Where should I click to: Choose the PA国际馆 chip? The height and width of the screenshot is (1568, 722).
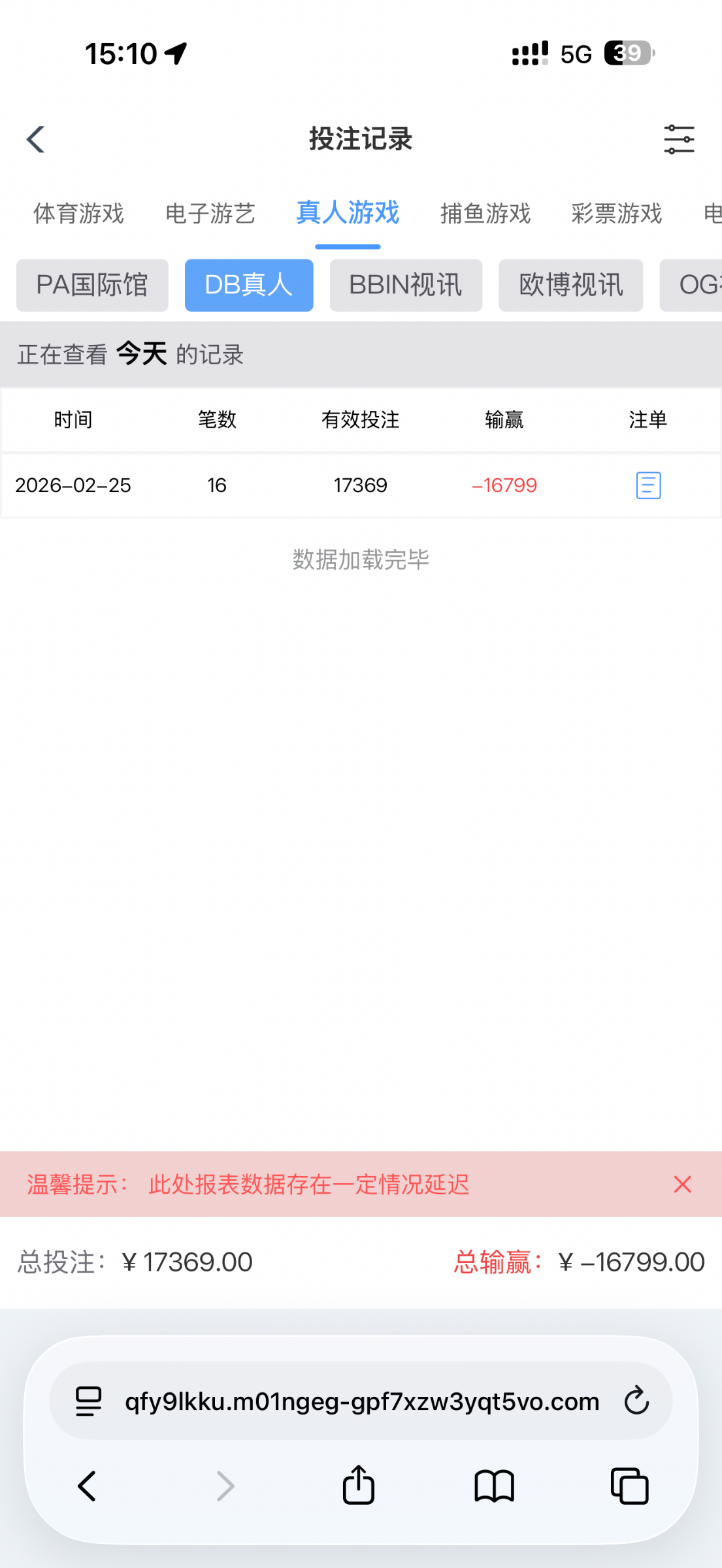click(x=92, y=286)
